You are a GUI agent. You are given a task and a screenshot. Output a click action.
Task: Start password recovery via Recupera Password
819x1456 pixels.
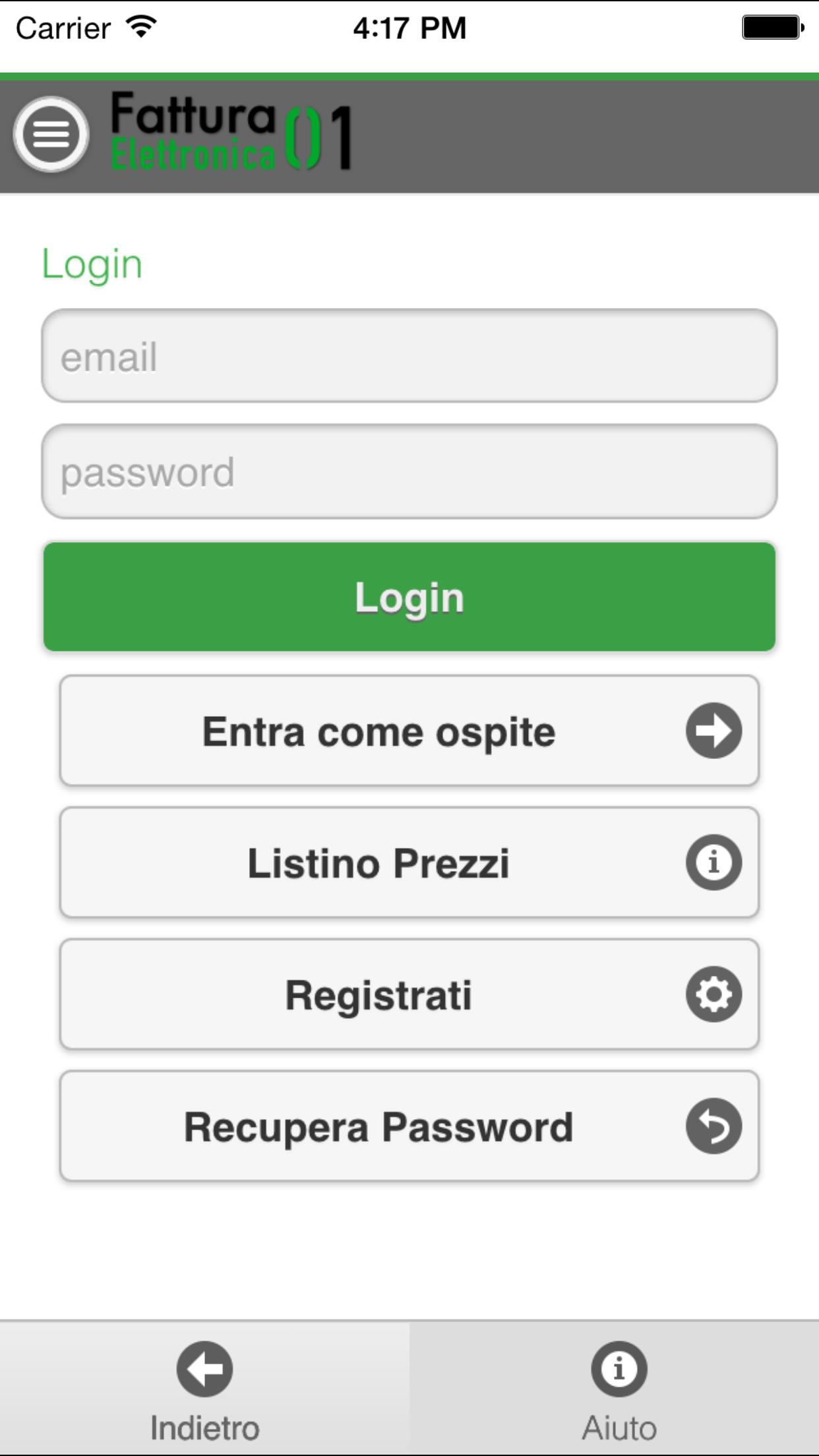point(379,1126)
